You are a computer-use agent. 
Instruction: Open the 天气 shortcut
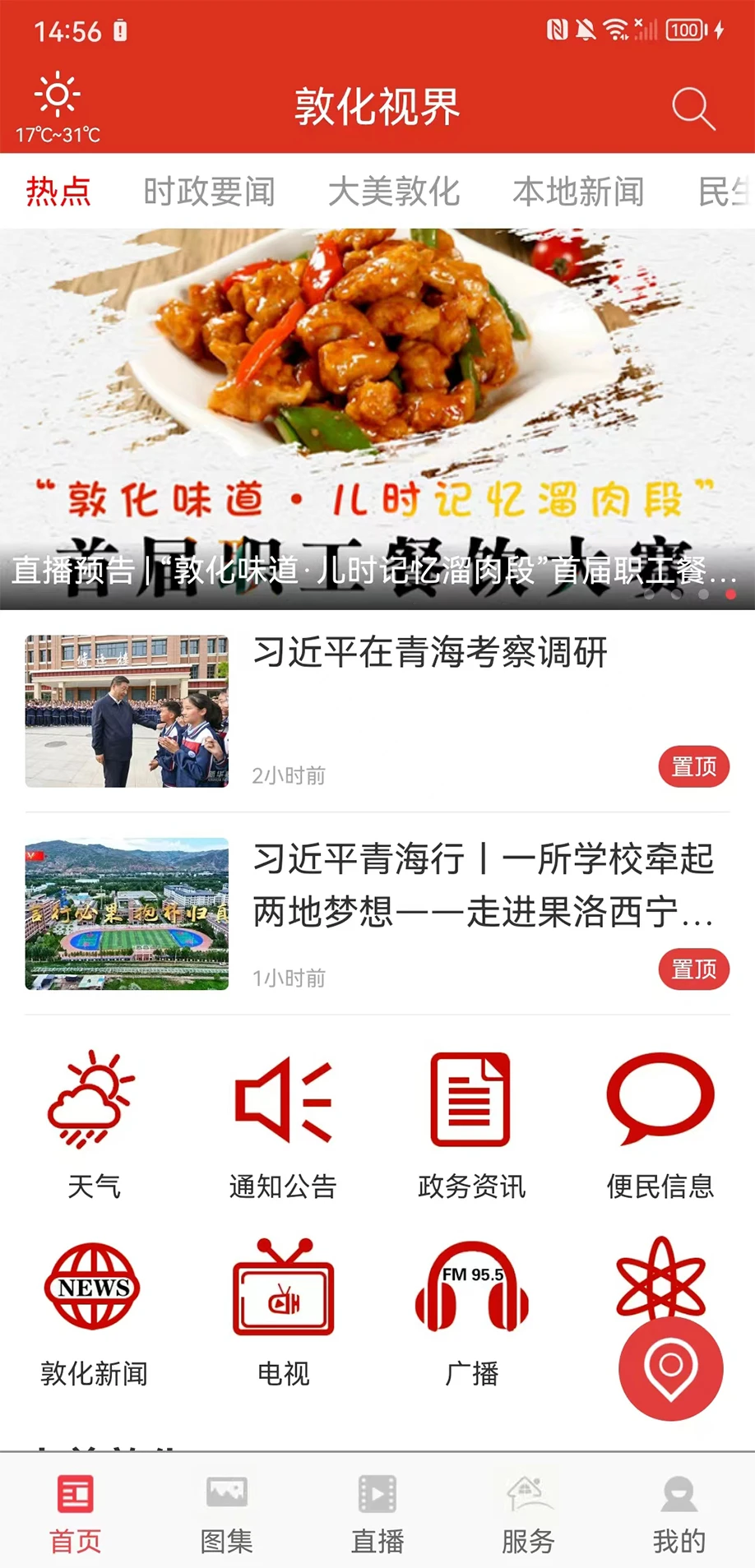click(94, 1123)
